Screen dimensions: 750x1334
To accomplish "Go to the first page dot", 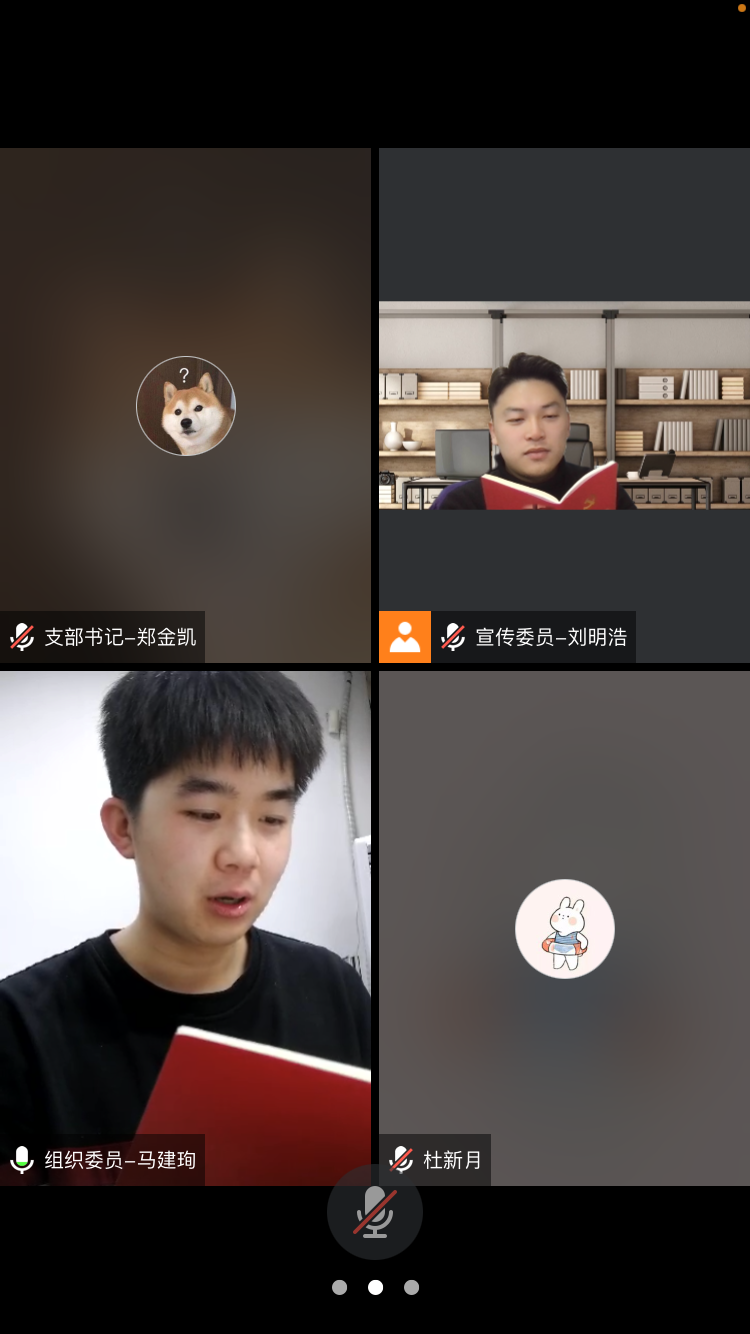I will [340, 1288].
